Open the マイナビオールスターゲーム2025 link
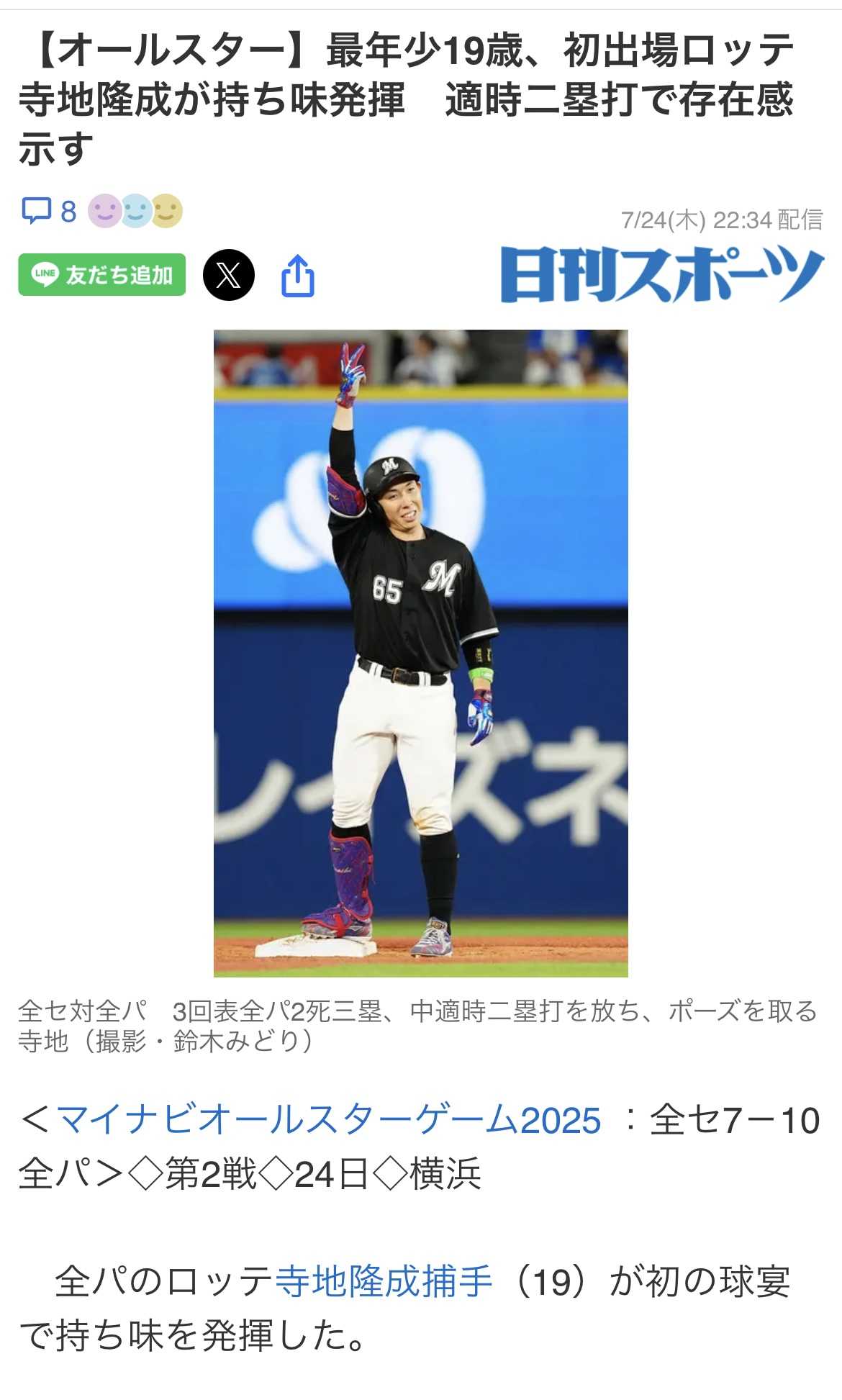The width and height of the screenshot is (842, 1400). pos(328,1121)
